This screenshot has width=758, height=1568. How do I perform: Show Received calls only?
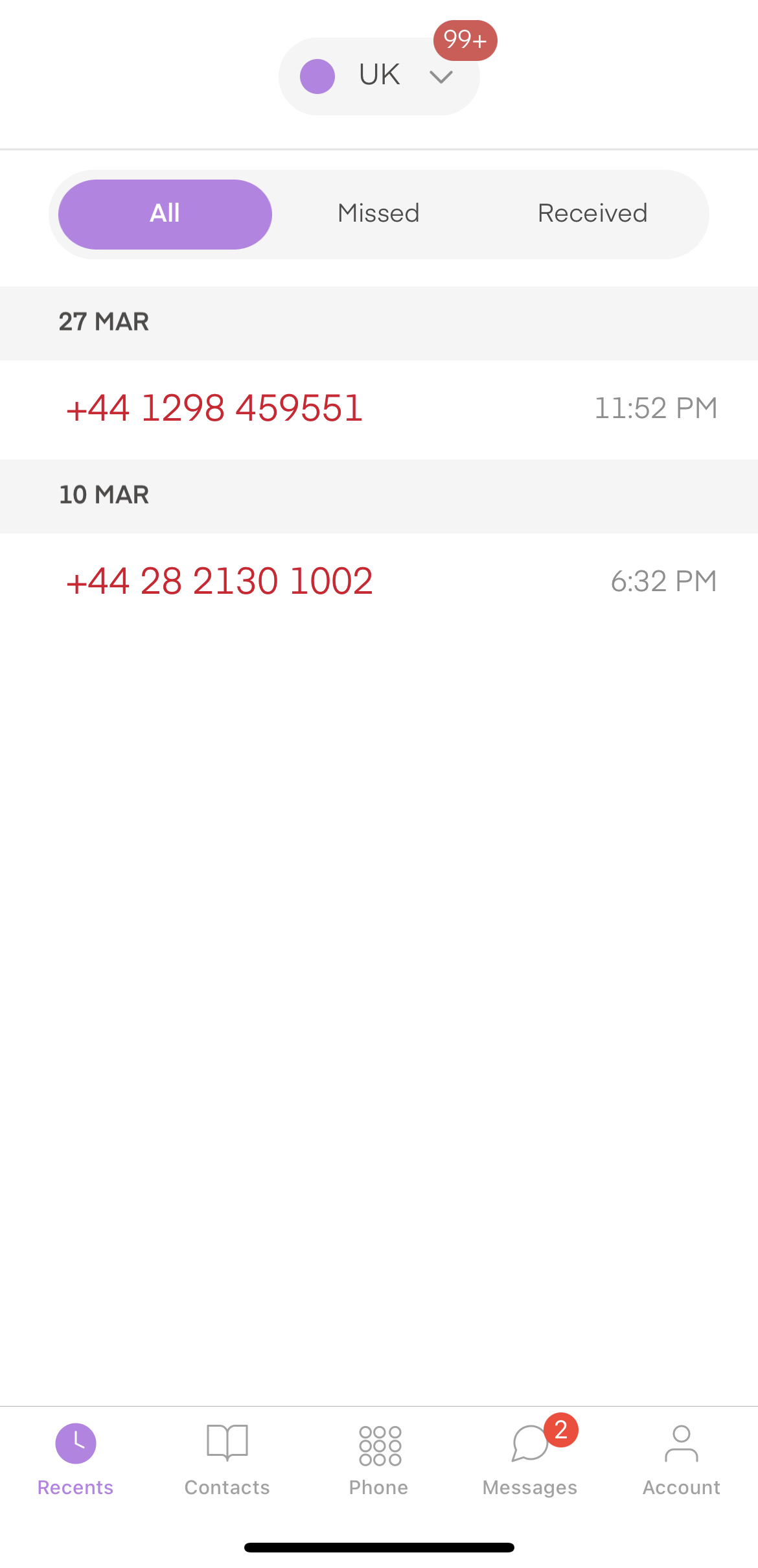[592, 214]
